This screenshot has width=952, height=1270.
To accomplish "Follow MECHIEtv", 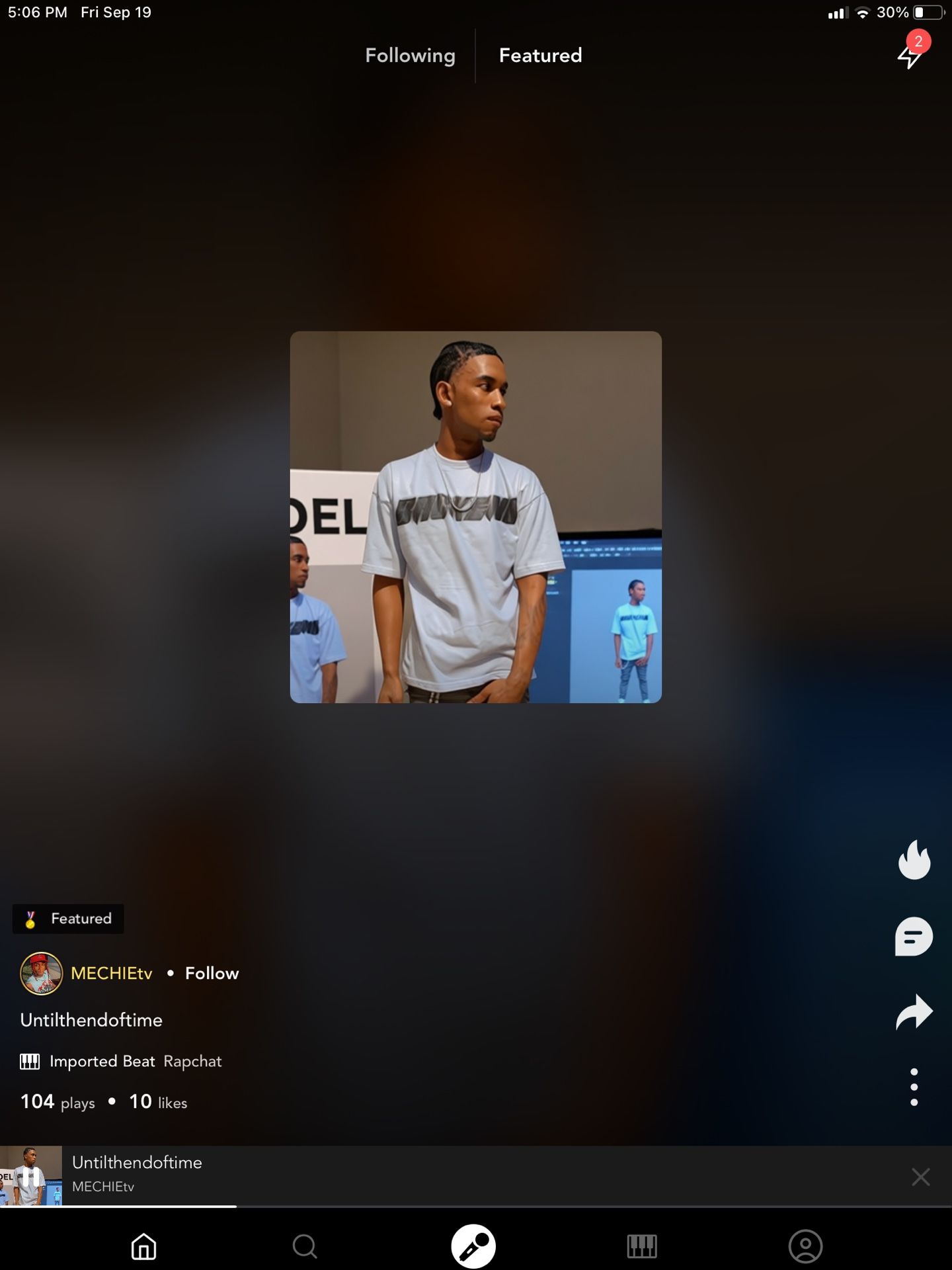I will coord(212,973).
